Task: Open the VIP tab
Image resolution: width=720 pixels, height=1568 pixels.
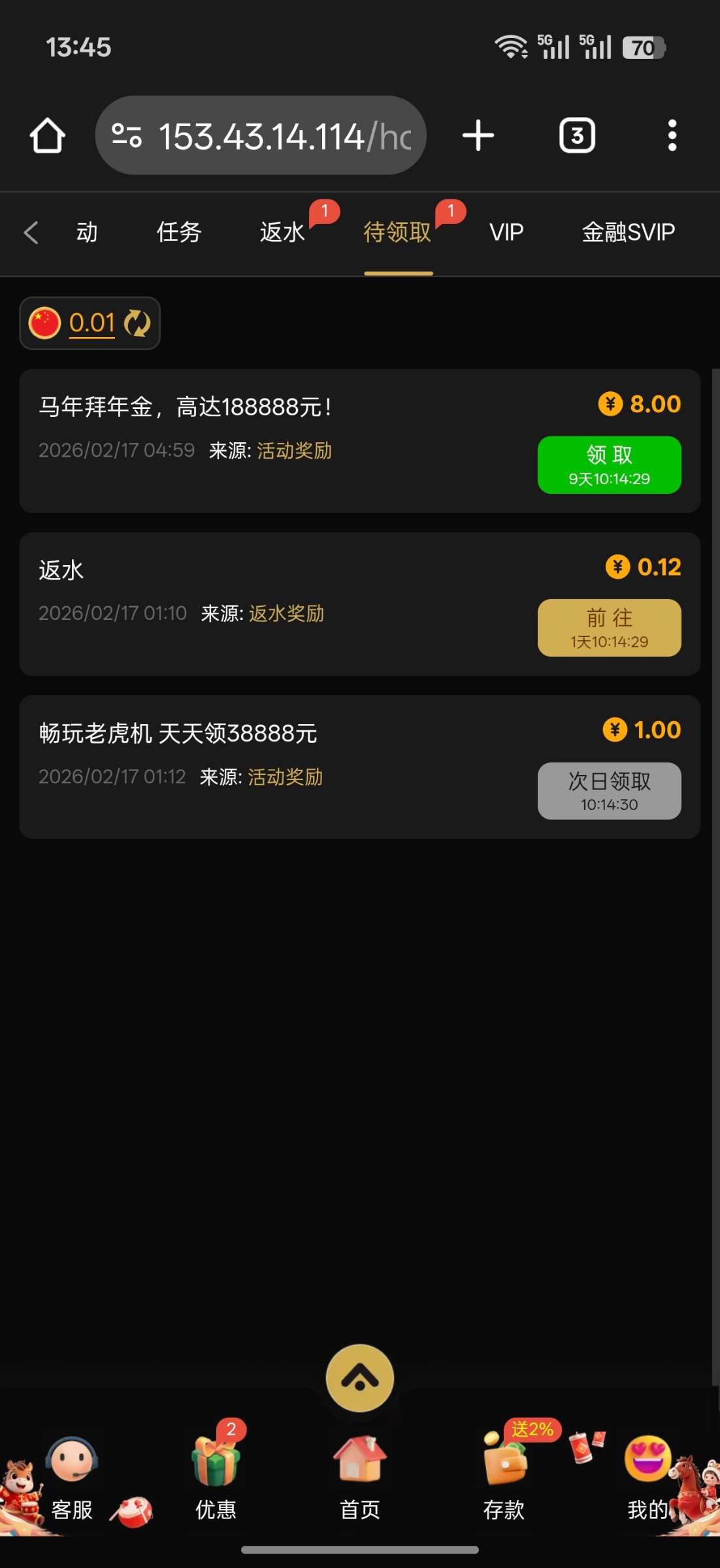Action: point(506,233)
